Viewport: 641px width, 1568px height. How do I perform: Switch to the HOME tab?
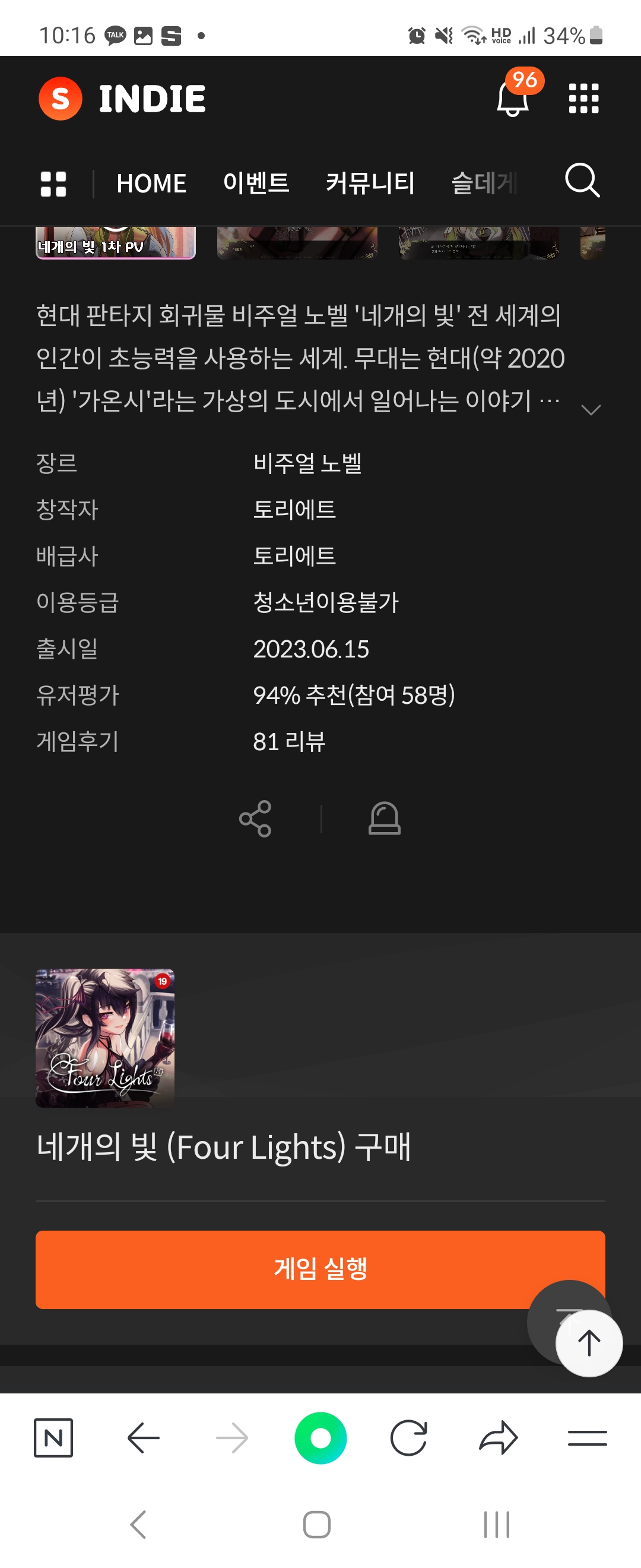pos(151,184)
